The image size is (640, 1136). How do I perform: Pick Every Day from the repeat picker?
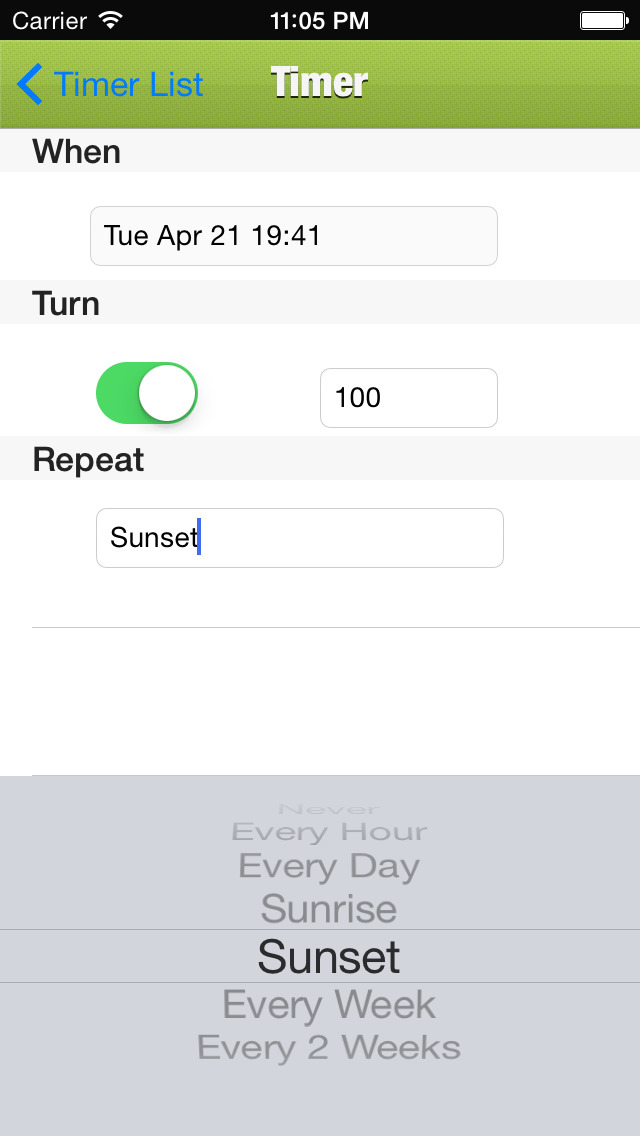pos(329,866)
